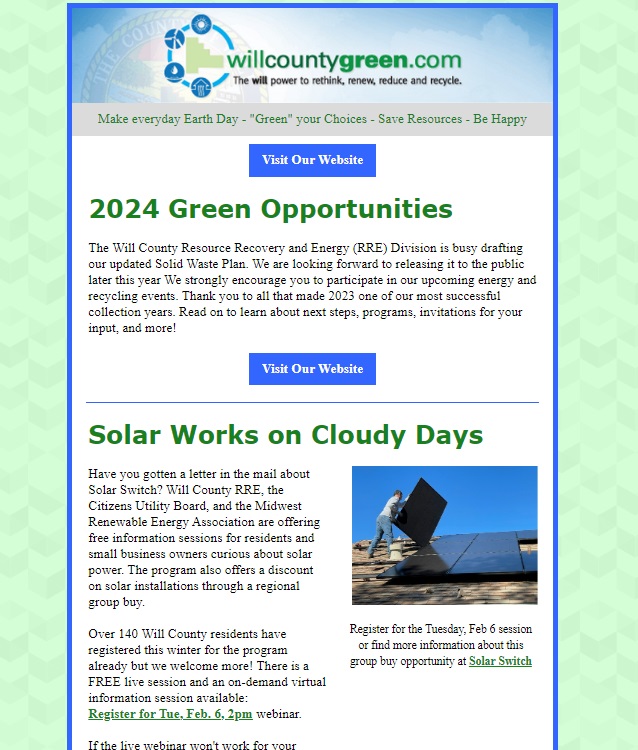Tap Visit Our Website button above 2024 Green Opportunities heading
638x750 pixels.
(x=312, y=160)
